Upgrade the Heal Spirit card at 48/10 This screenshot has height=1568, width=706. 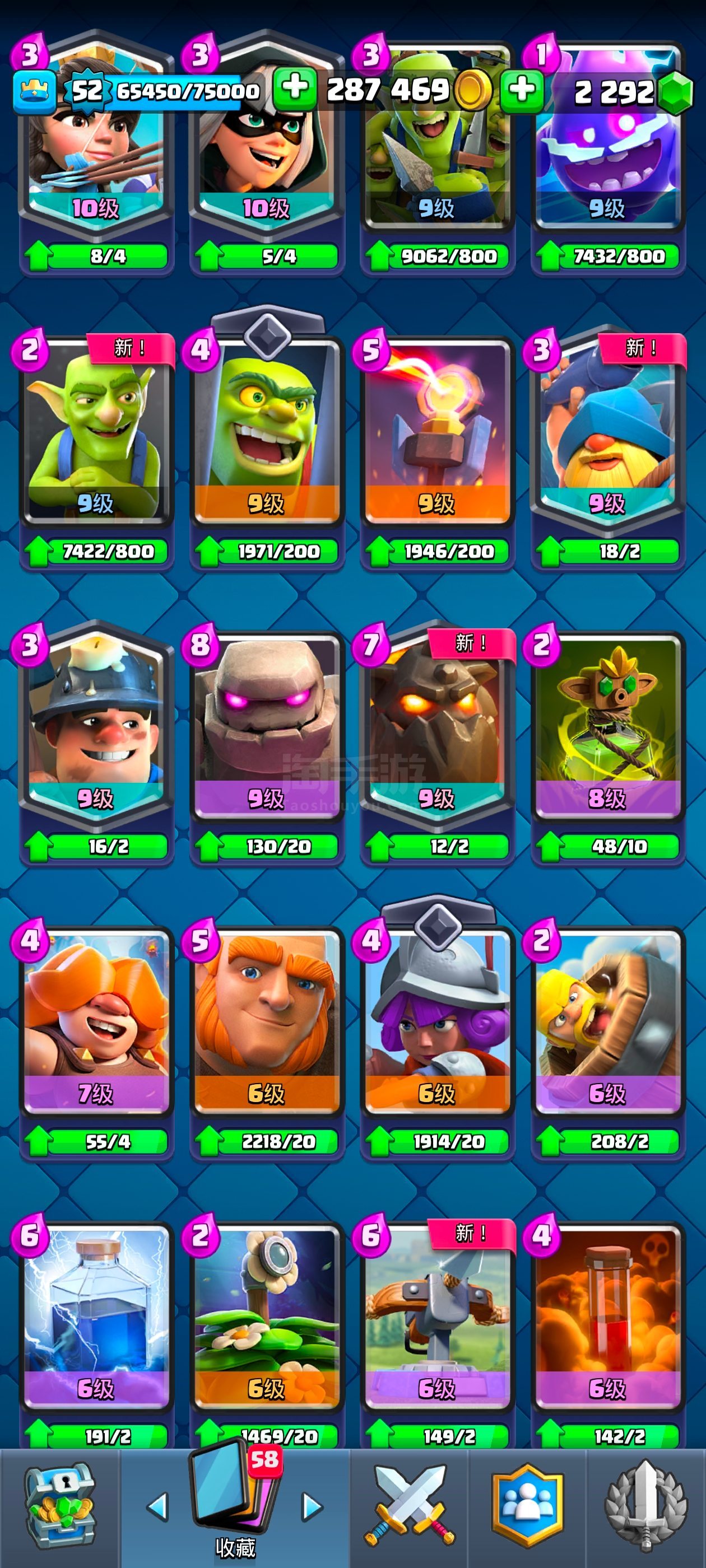point(608,846)
